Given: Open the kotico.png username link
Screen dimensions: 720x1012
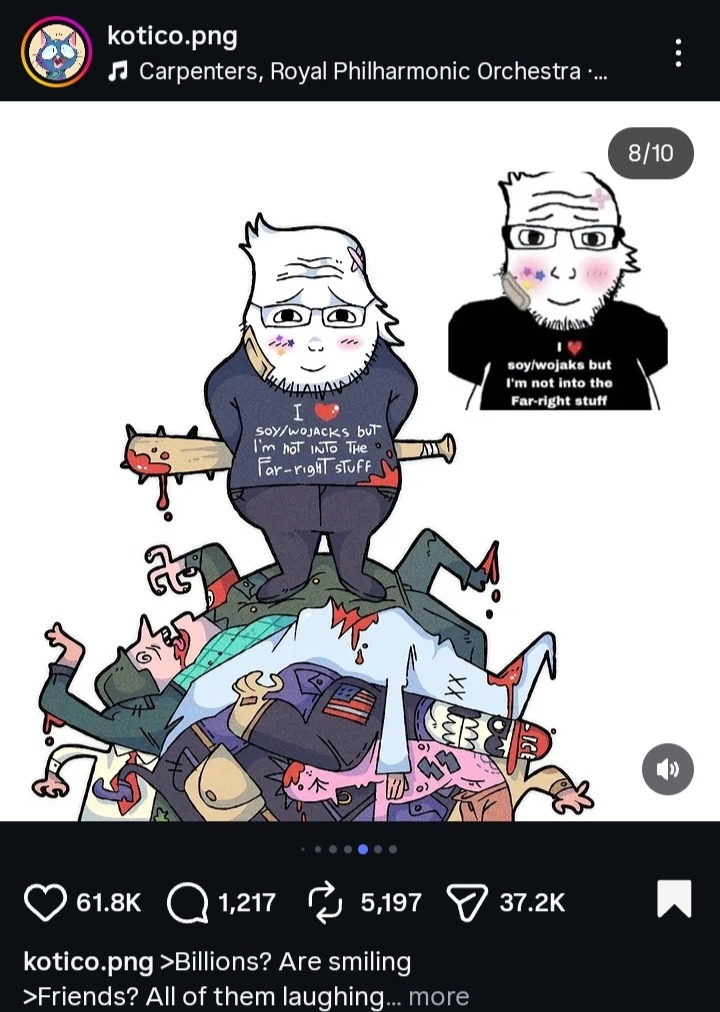Looking at the screenshot, I should coord(172,36).
